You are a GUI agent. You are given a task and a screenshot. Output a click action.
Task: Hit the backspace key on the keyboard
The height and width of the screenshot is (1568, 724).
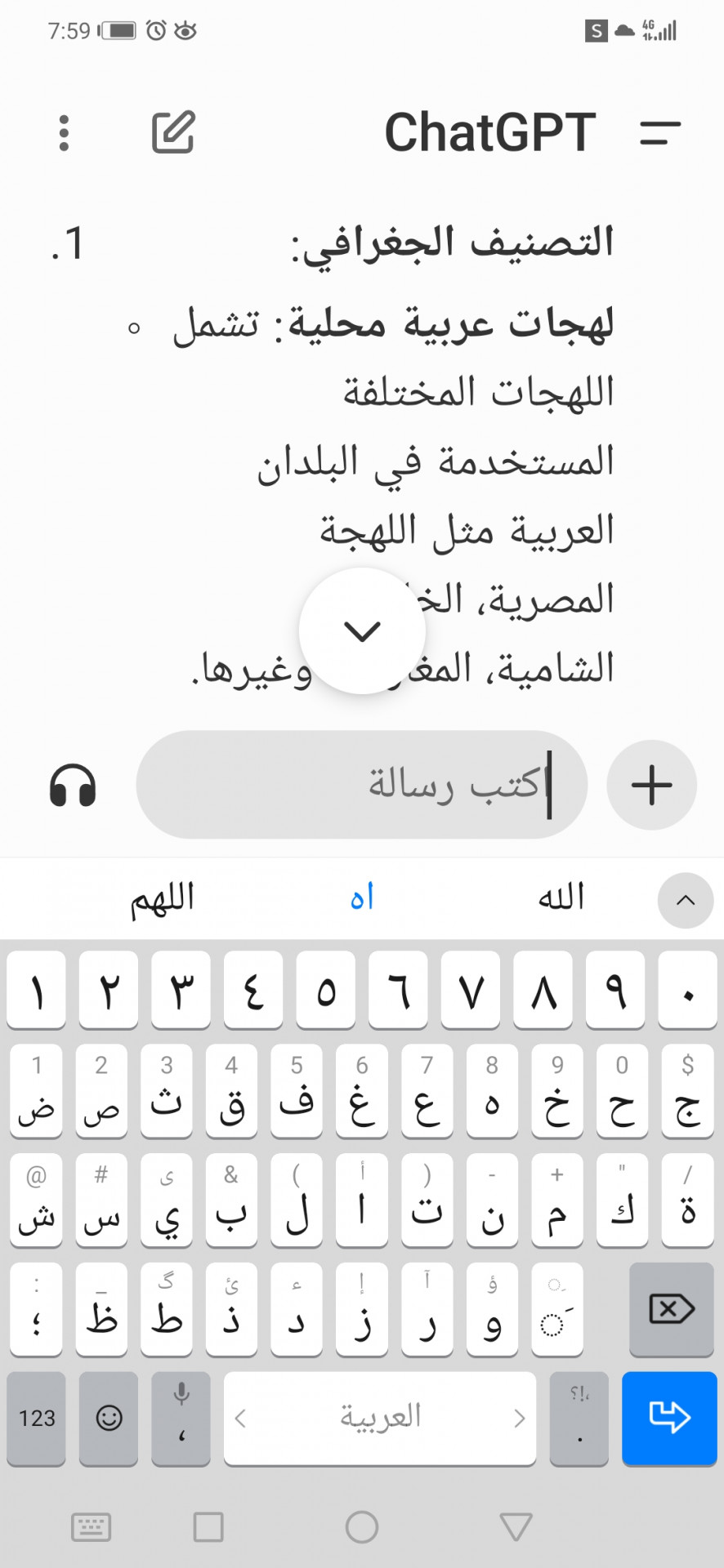(x=672, y=1310)
